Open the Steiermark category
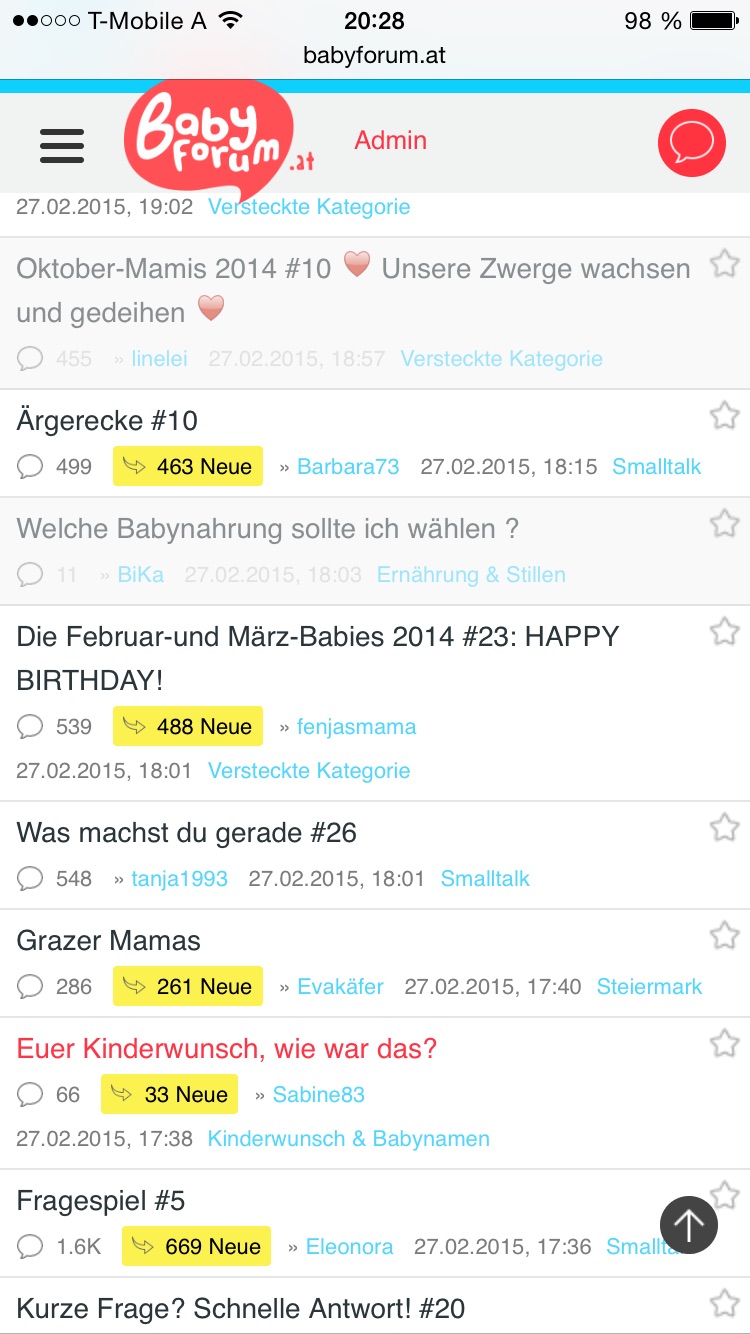Screen dimensions: 750x1334 (650, 986)
